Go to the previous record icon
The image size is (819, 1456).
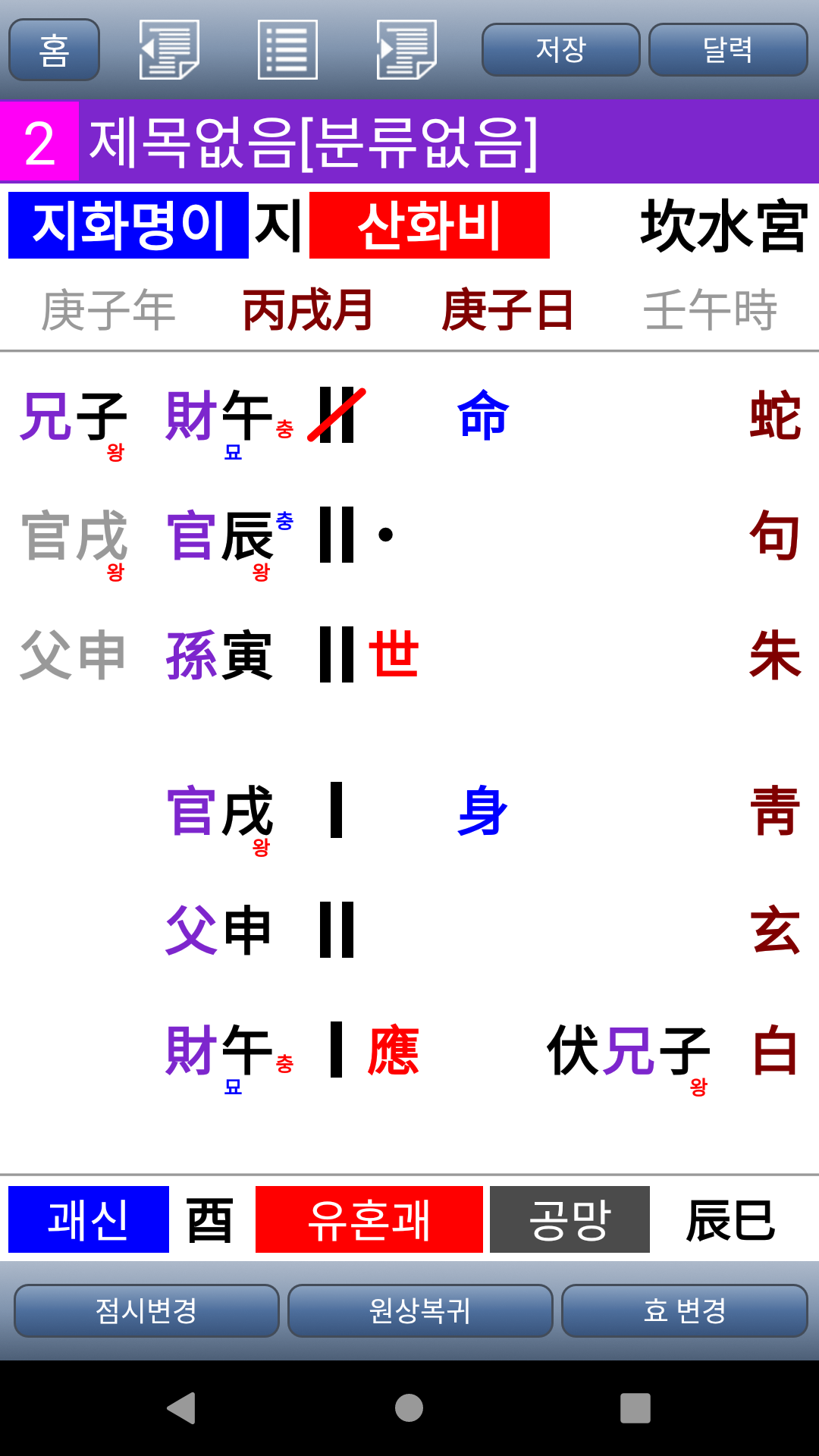(169, 50)
